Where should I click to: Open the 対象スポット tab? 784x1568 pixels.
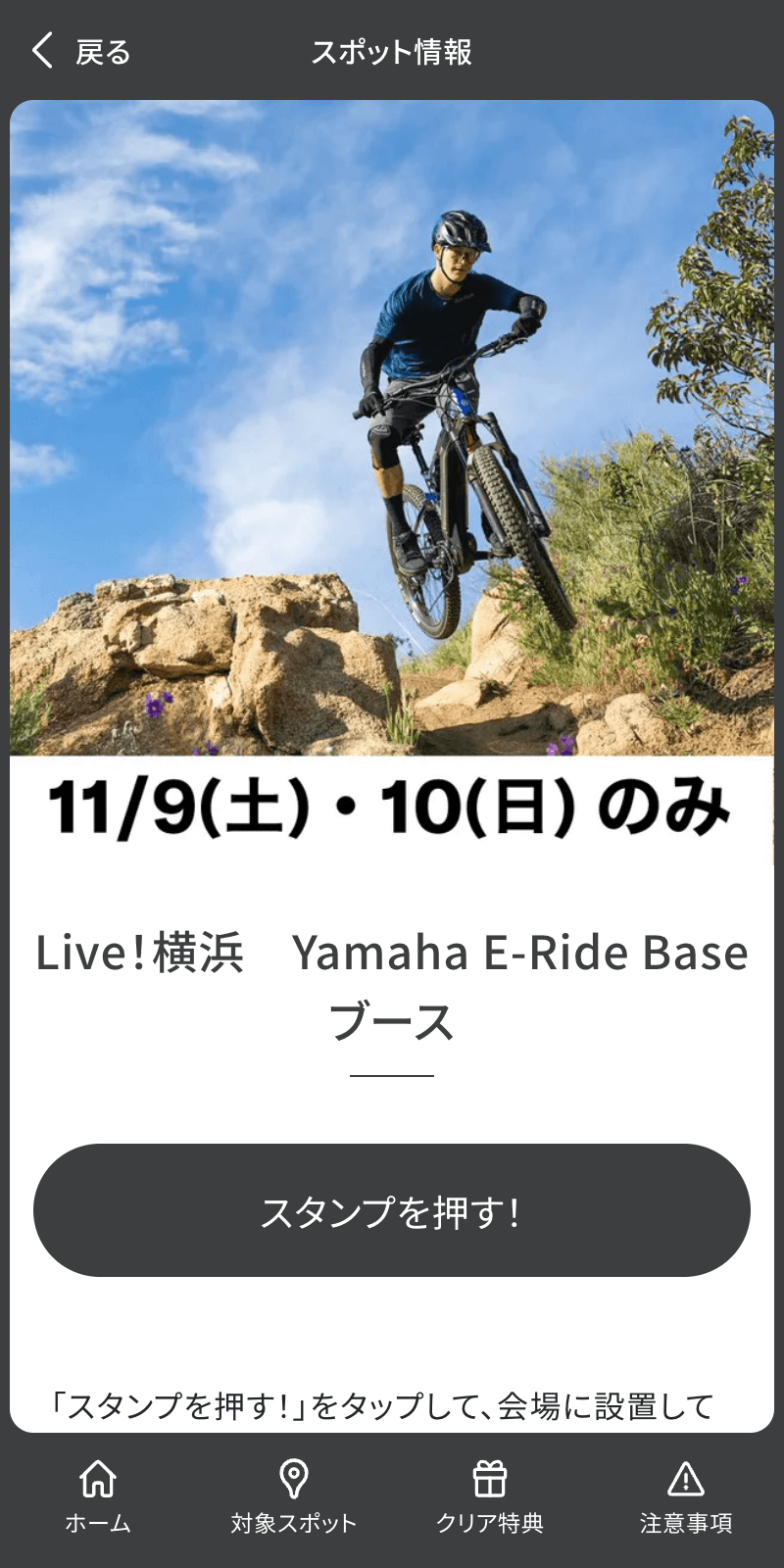[x=294, y=1496]
